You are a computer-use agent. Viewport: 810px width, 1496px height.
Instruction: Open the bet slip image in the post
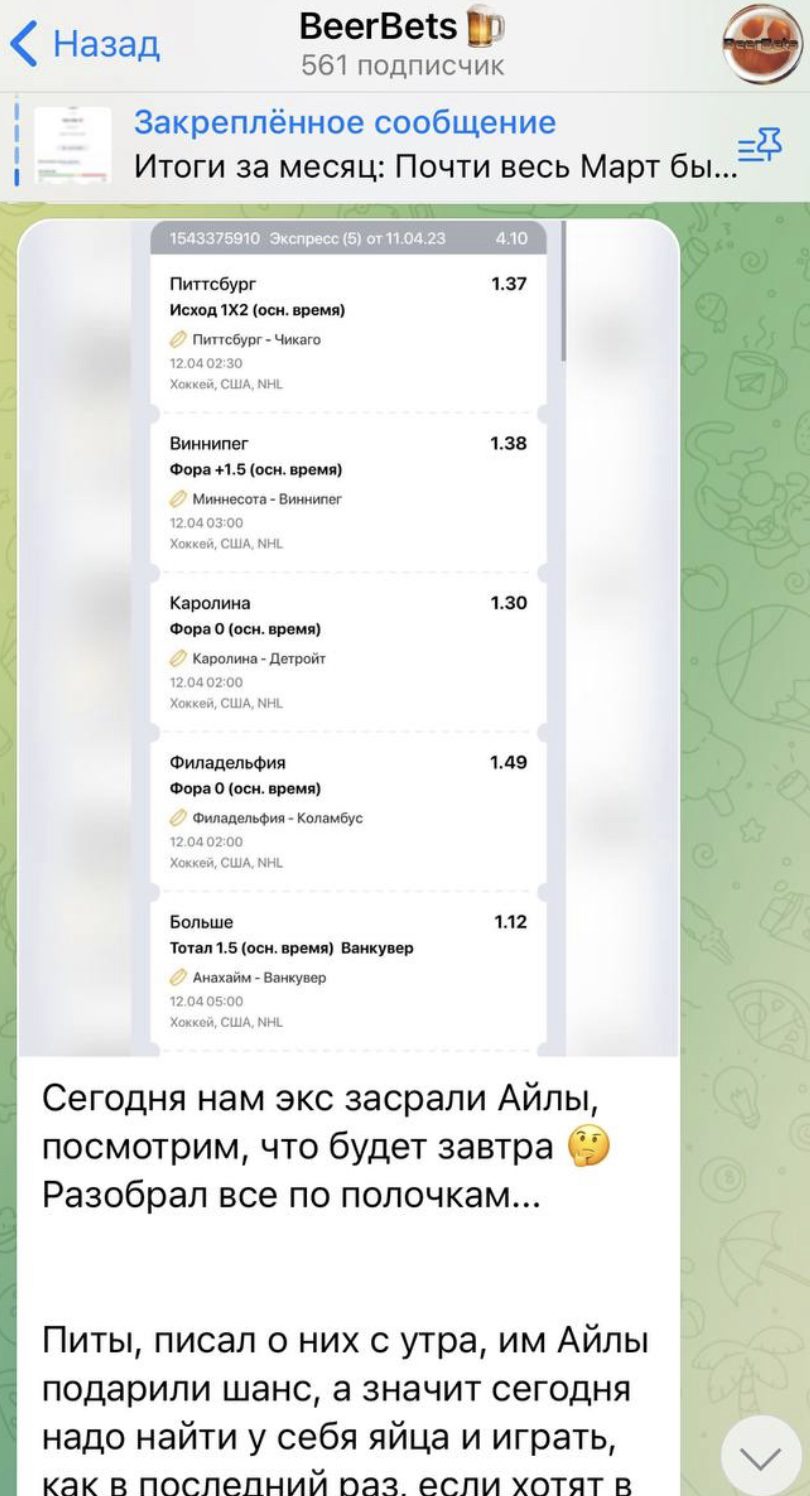[x=348, y=638]
